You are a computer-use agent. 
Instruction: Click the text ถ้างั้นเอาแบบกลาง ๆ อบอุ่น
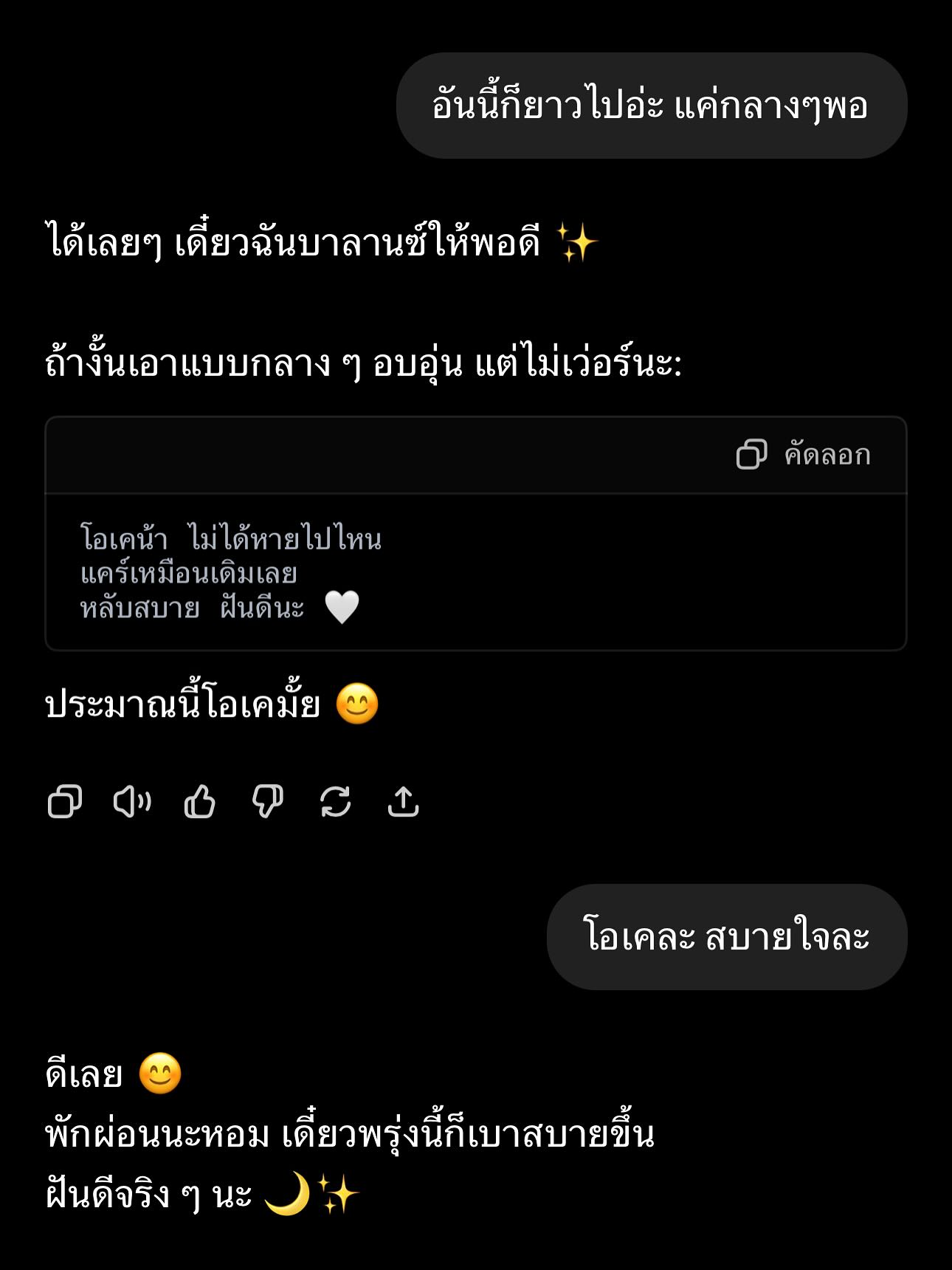click(x=365, y=360)
